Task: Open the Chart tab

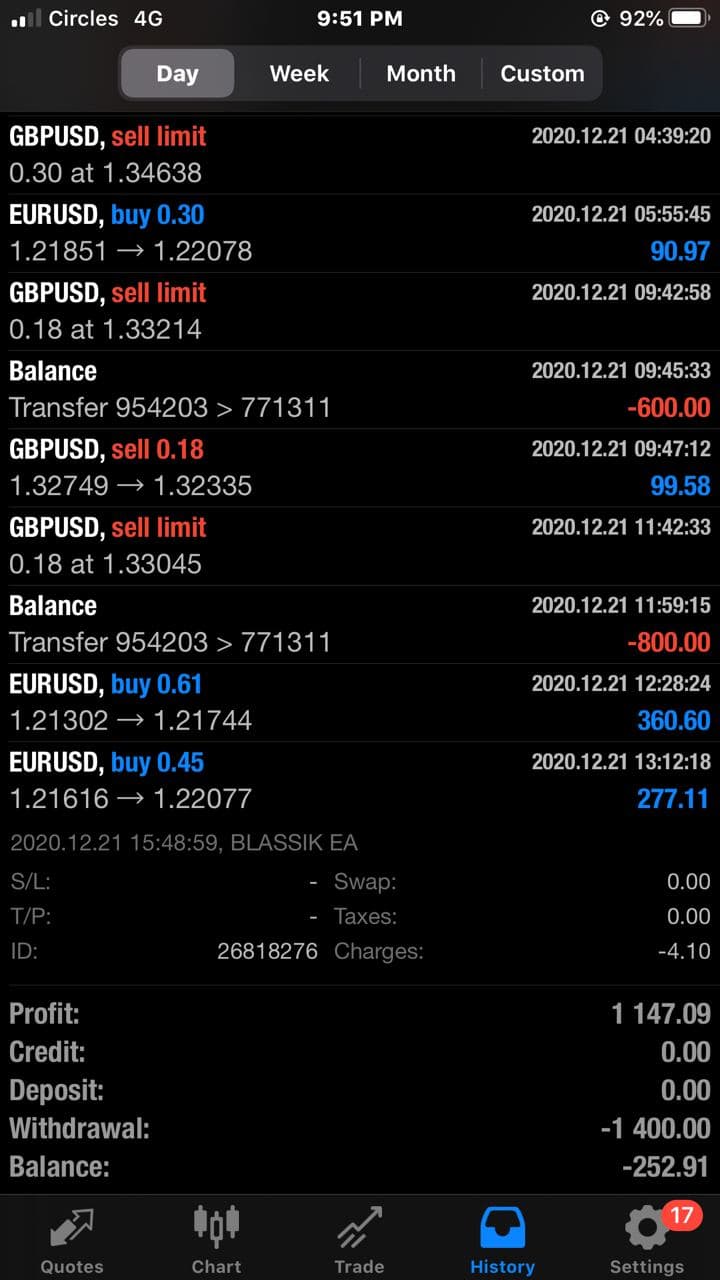Action: (216, 1238)
